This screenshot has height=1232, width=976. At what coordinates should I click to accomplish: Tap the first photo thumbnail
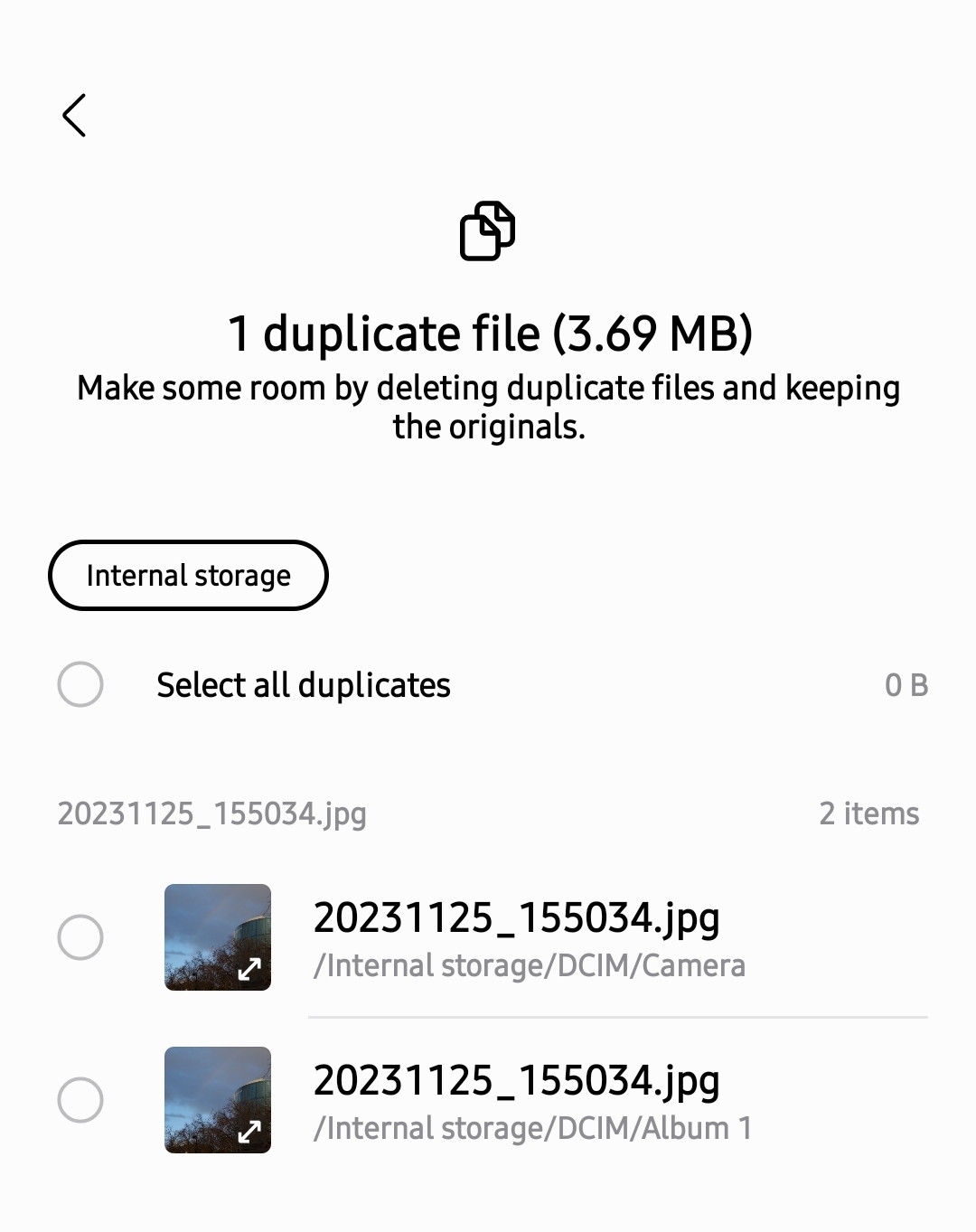[217, 938]
